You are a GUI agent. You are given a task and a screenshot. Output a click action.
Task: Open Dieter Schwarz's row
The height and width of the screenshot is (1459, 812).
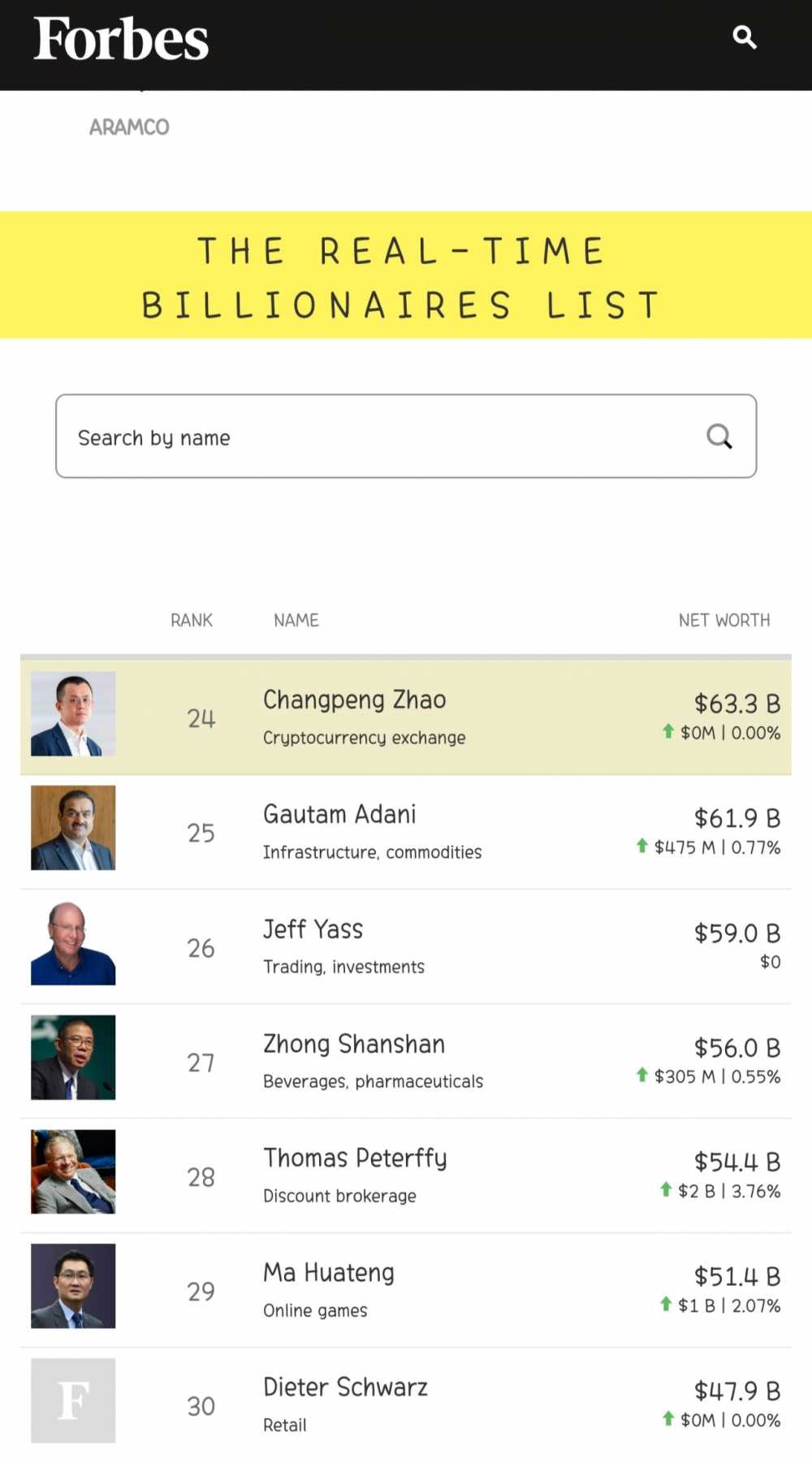[345, 1388]
